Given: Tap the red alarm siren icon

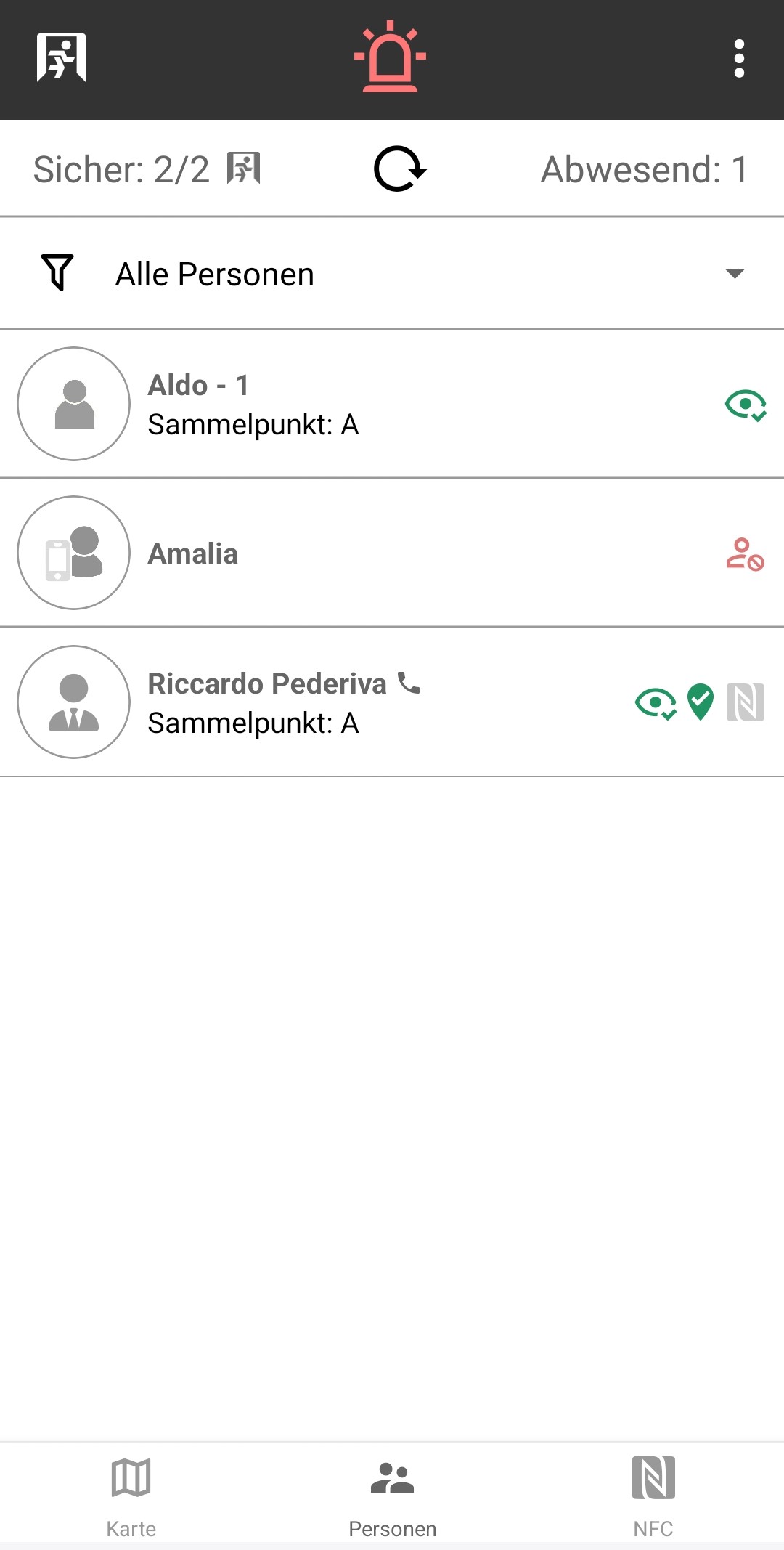Looking at the screenshot, I should coord(391,58).
